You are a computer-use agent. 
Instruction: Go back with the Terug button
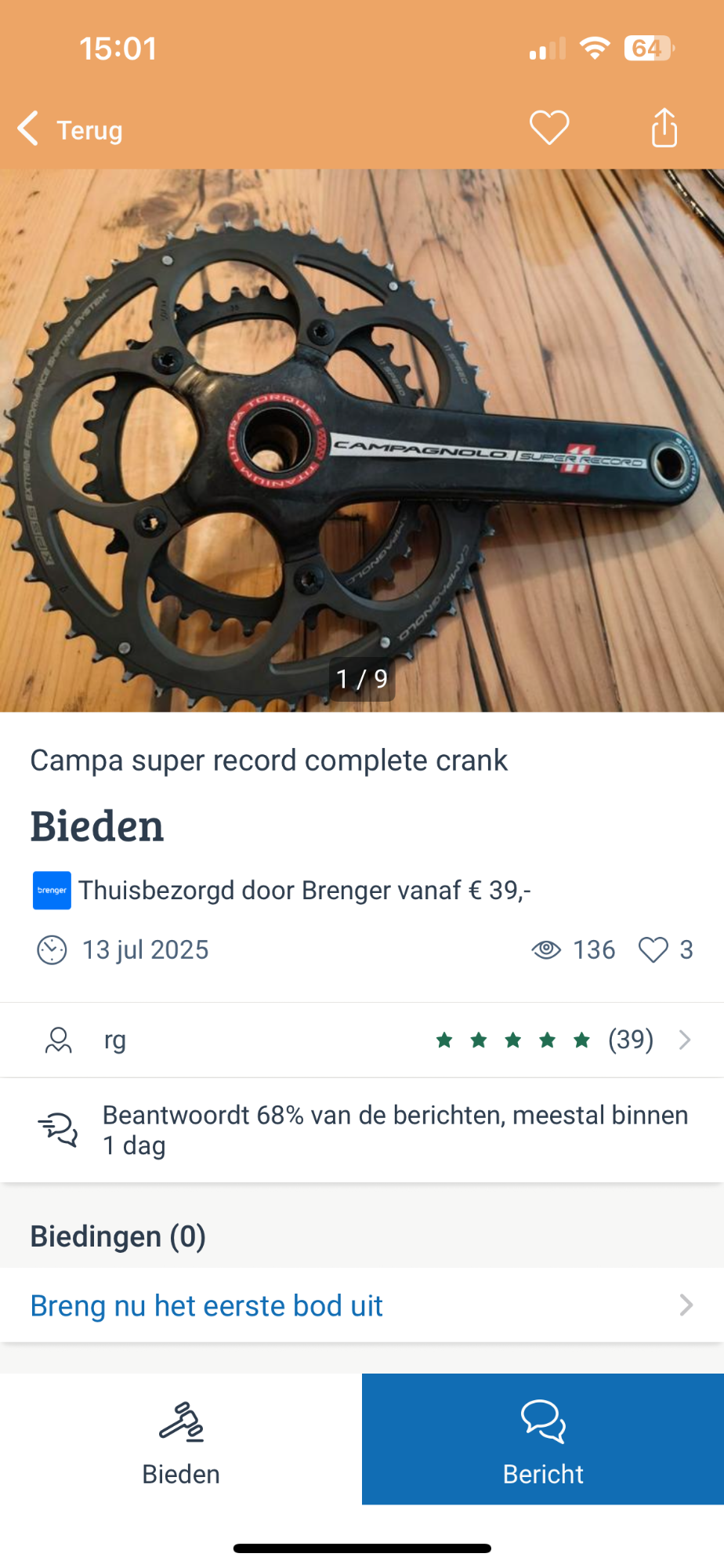pos(71,129)
